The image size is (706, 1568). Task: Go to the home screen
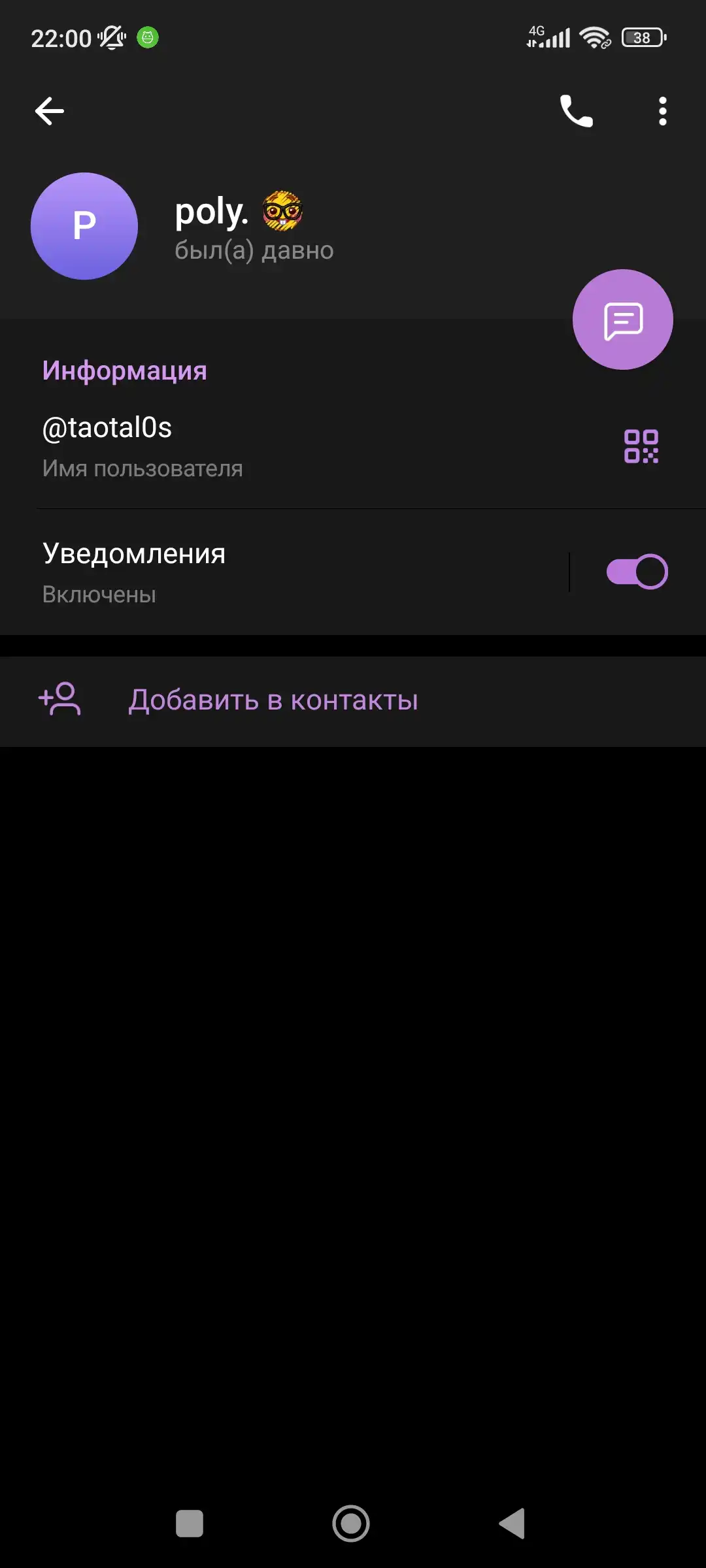pos(351,1524)
